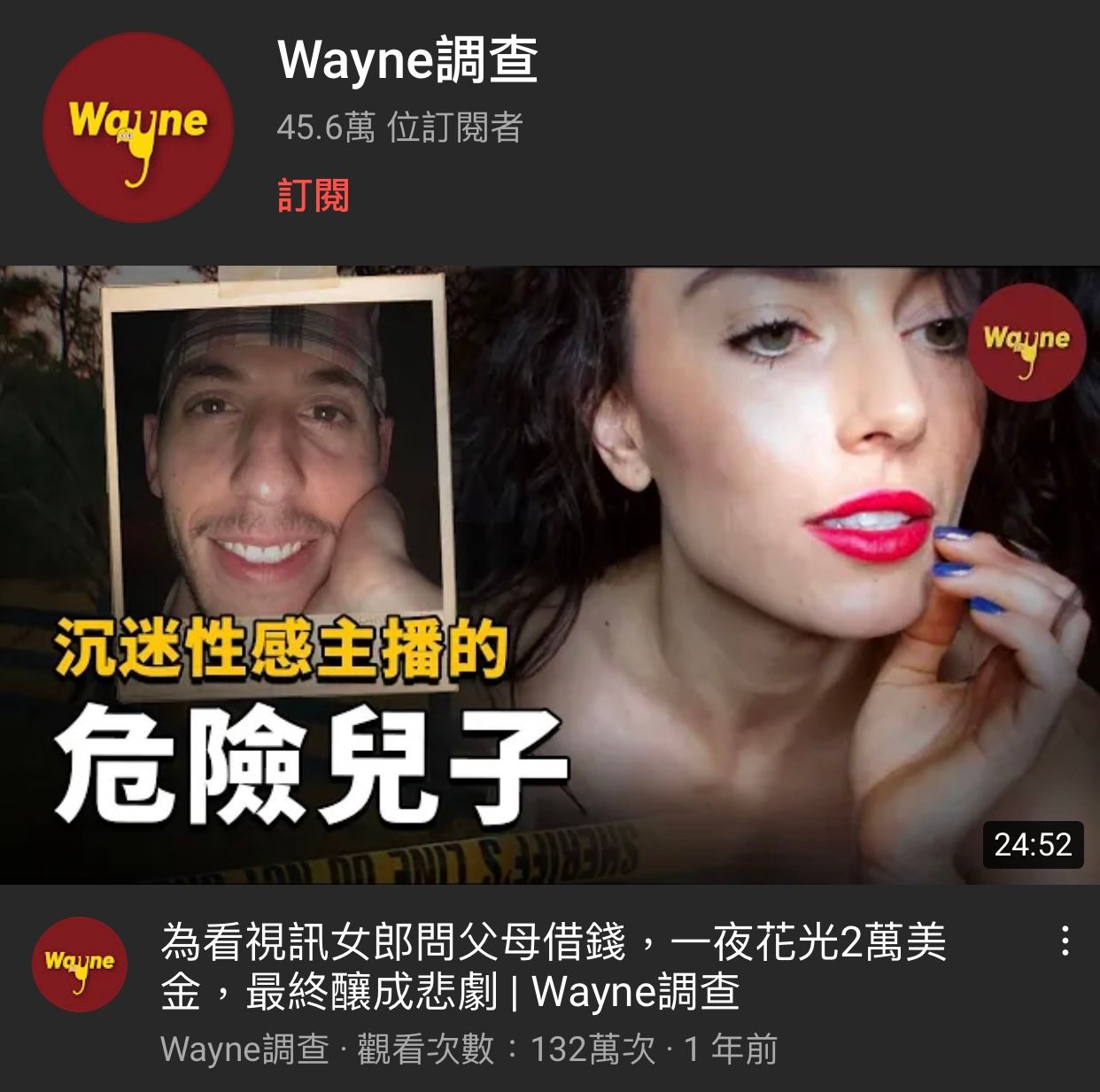This screenshot has width=1100, height=1092.
Task: Tap the small channel avatar beside video title
Action: [80, 964]
